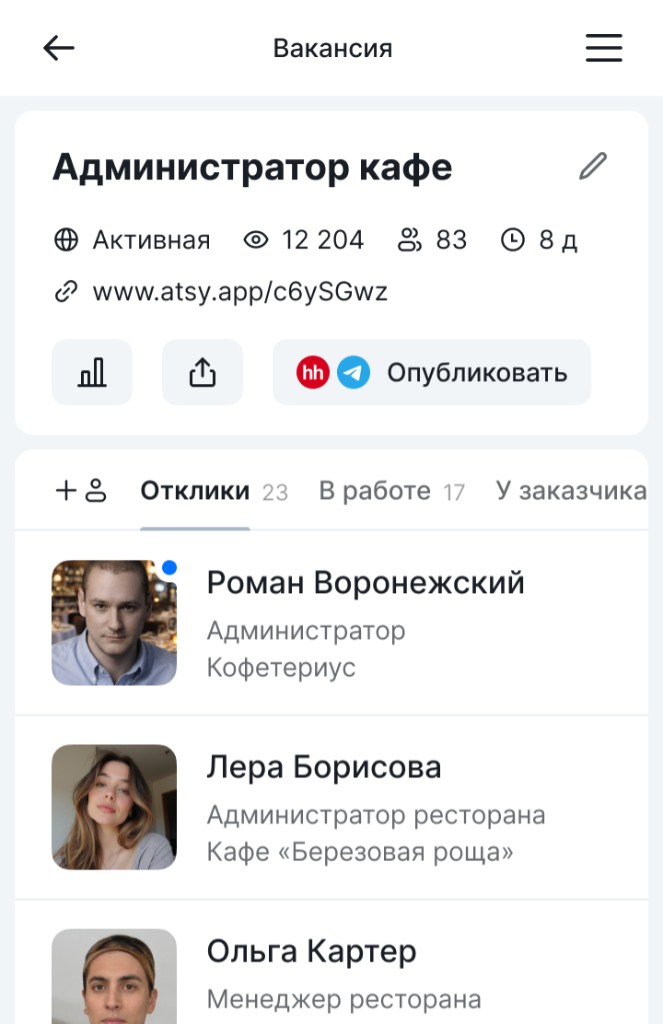Tap the Опубликовать button

tap(431, 373)
